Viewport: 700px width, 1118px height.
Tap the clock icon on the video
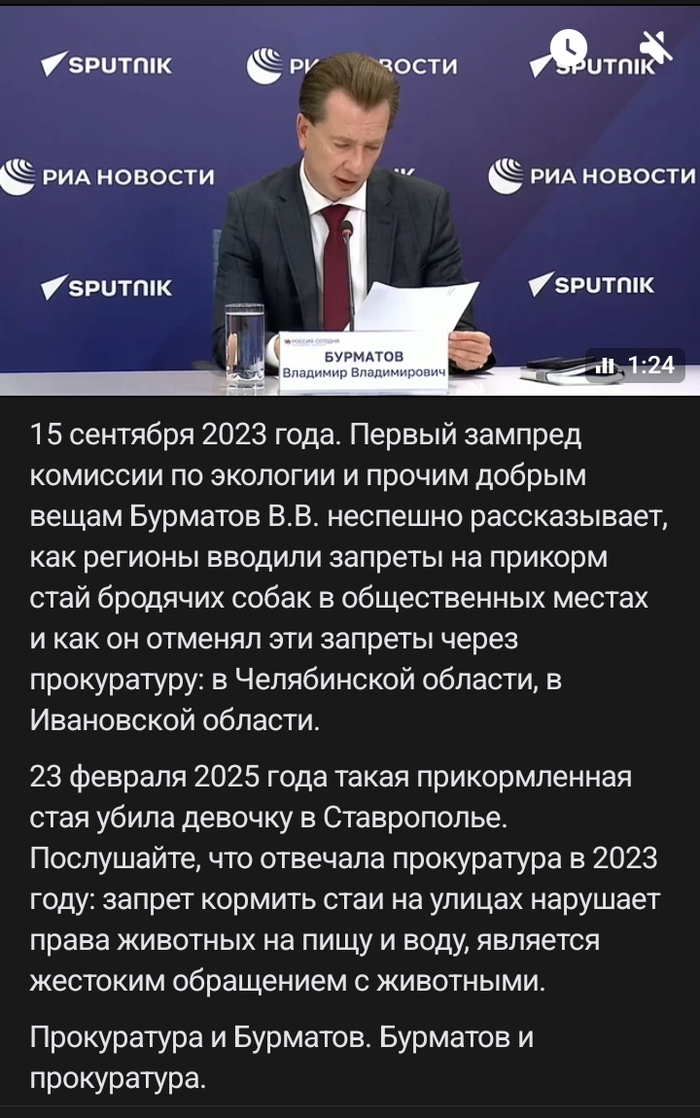tap(569, 45)
